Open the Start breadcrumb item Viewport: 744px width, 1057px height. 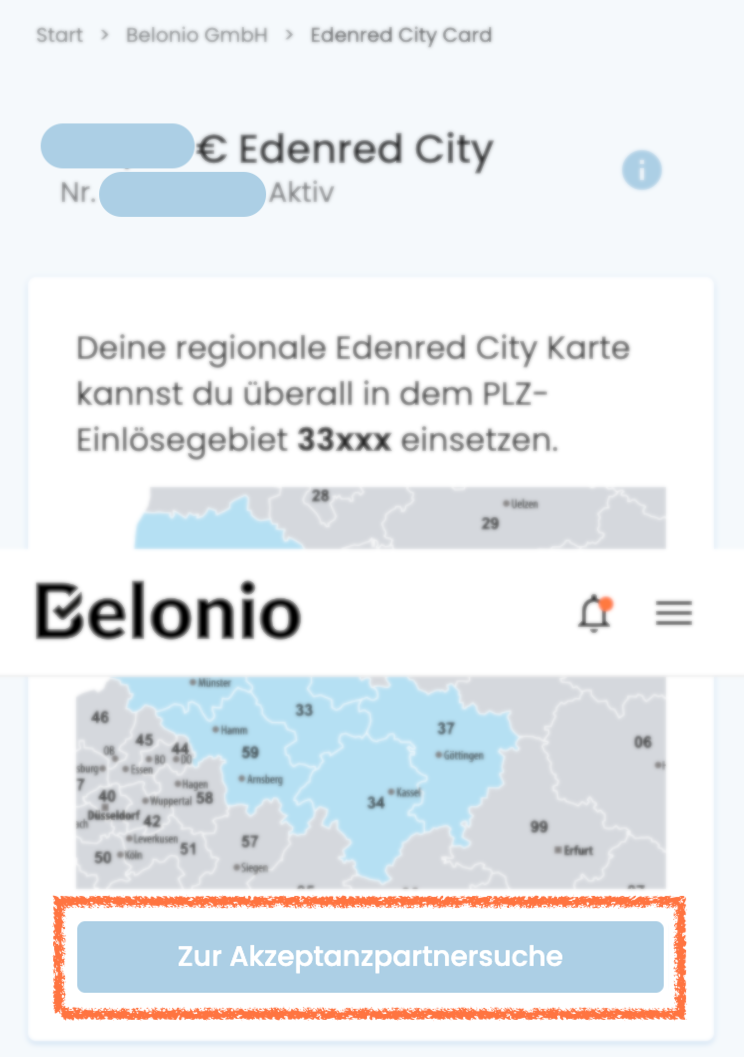pyautogui.click(x=58, y=35)
